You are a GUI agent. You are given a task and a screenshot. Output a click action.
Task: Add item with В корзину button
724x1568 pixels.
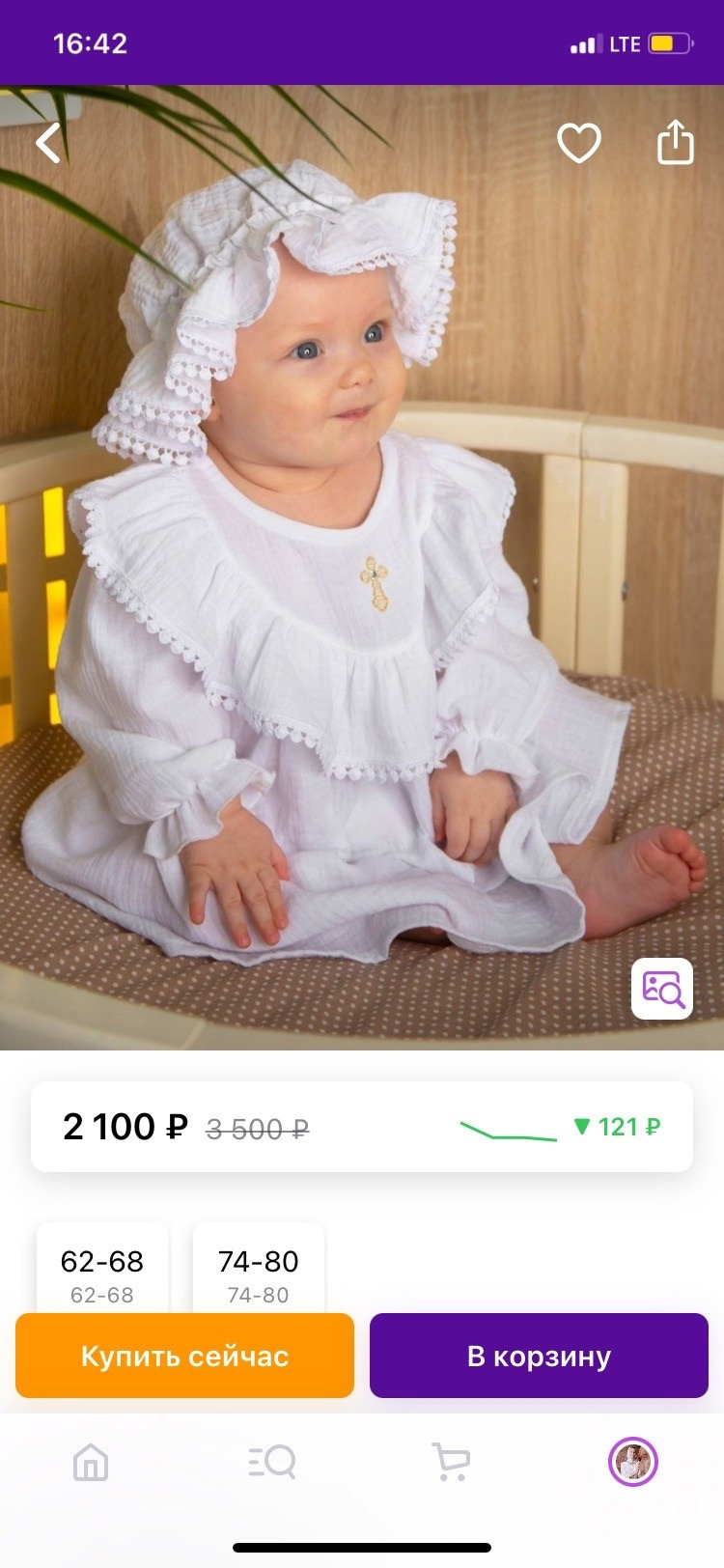point(539,1356)
